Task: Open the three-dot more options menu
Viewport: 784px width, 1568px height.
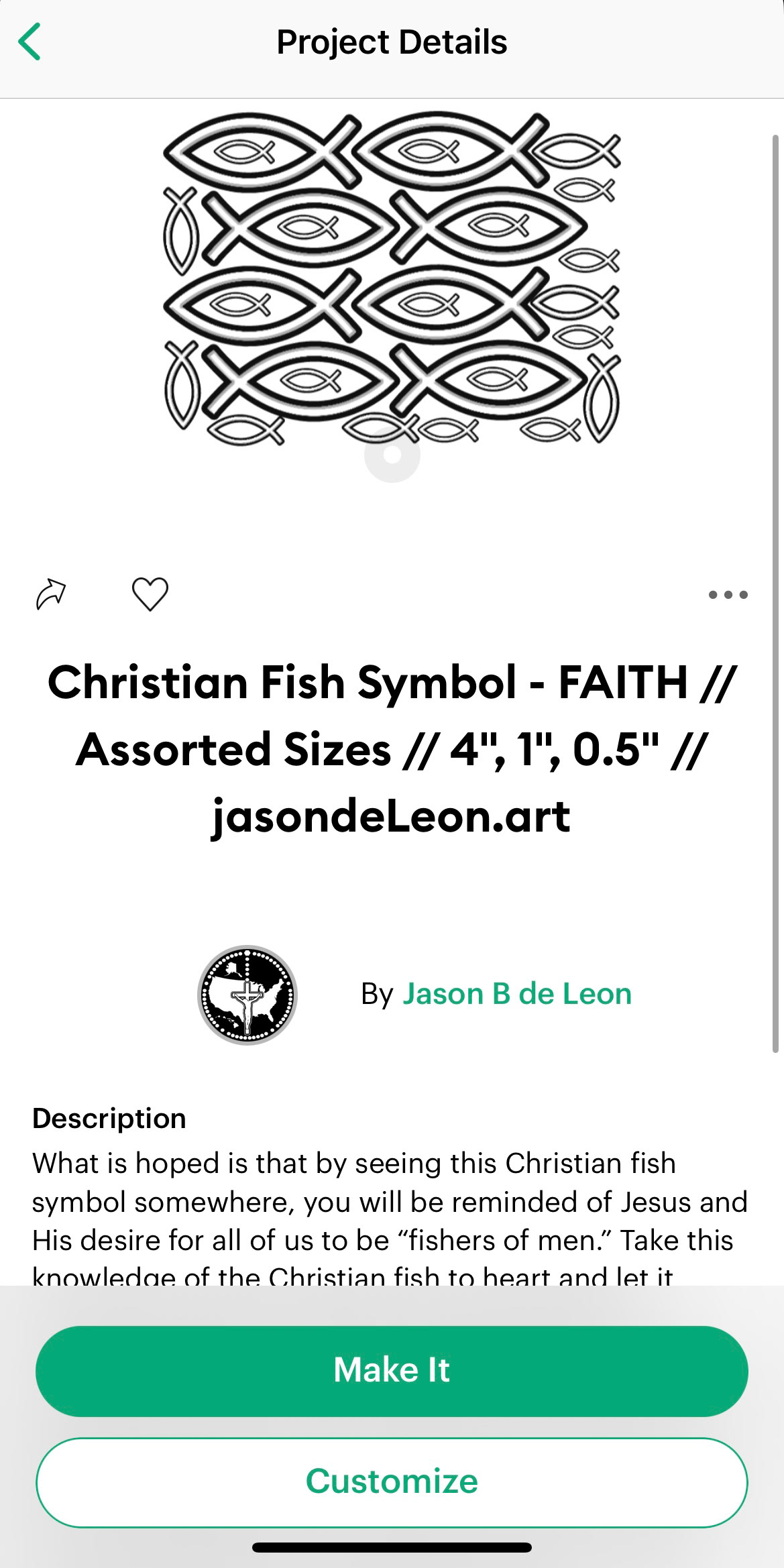Action: [728, 594]
